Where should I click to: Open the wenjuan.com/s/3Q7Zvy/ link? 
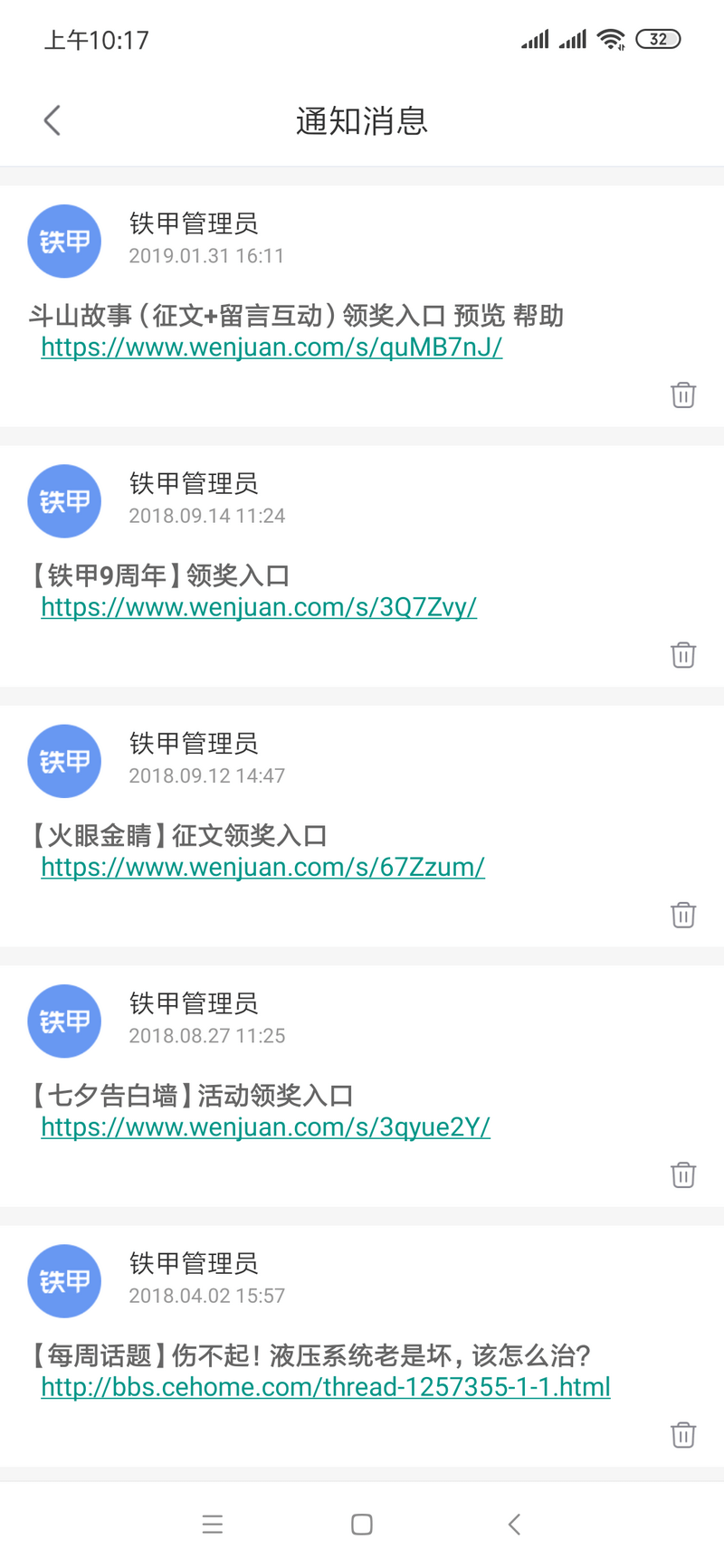(259, 607)
